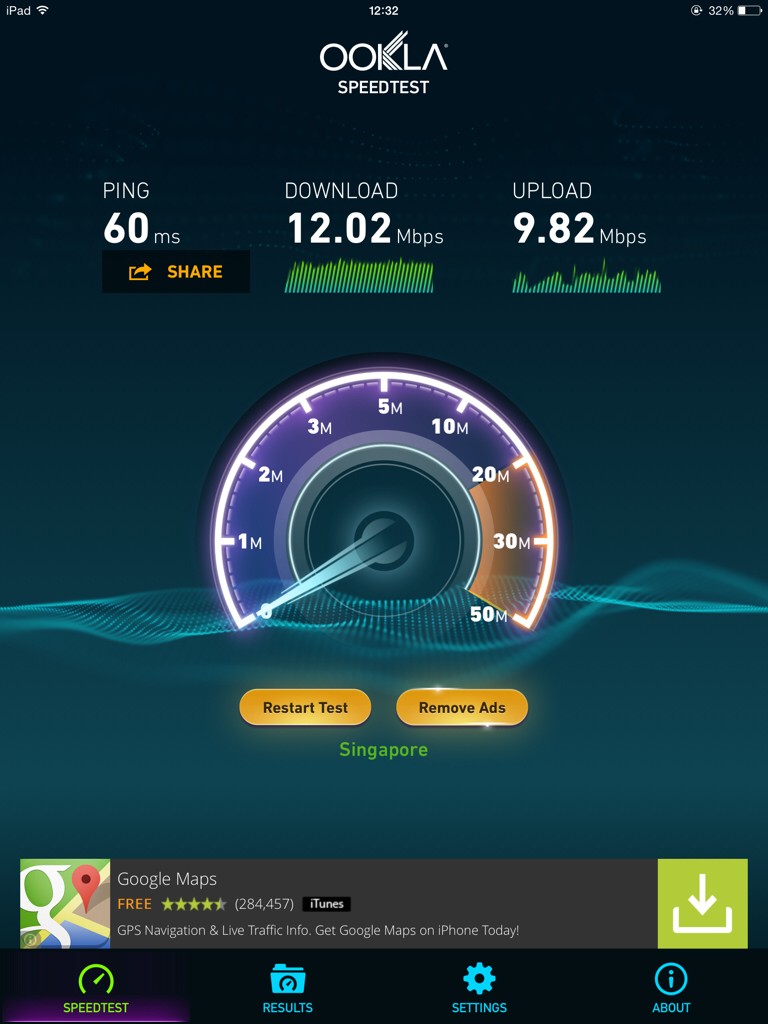Image resolution: width=768 pixels, height=1024 pixels.
Task: Download Google Maps via green arrow button
Action: pos(702,903)
